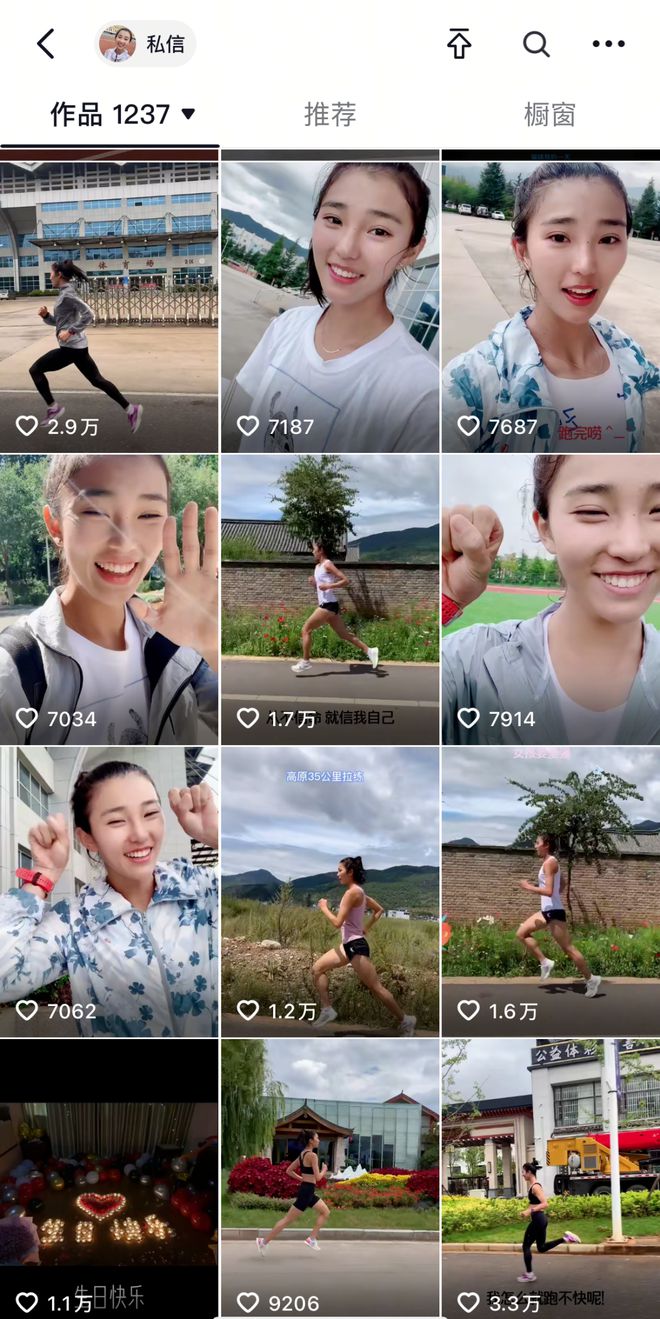Open the three-dot overflow menu
660x1319 pixels.
(x=608, y=44)
